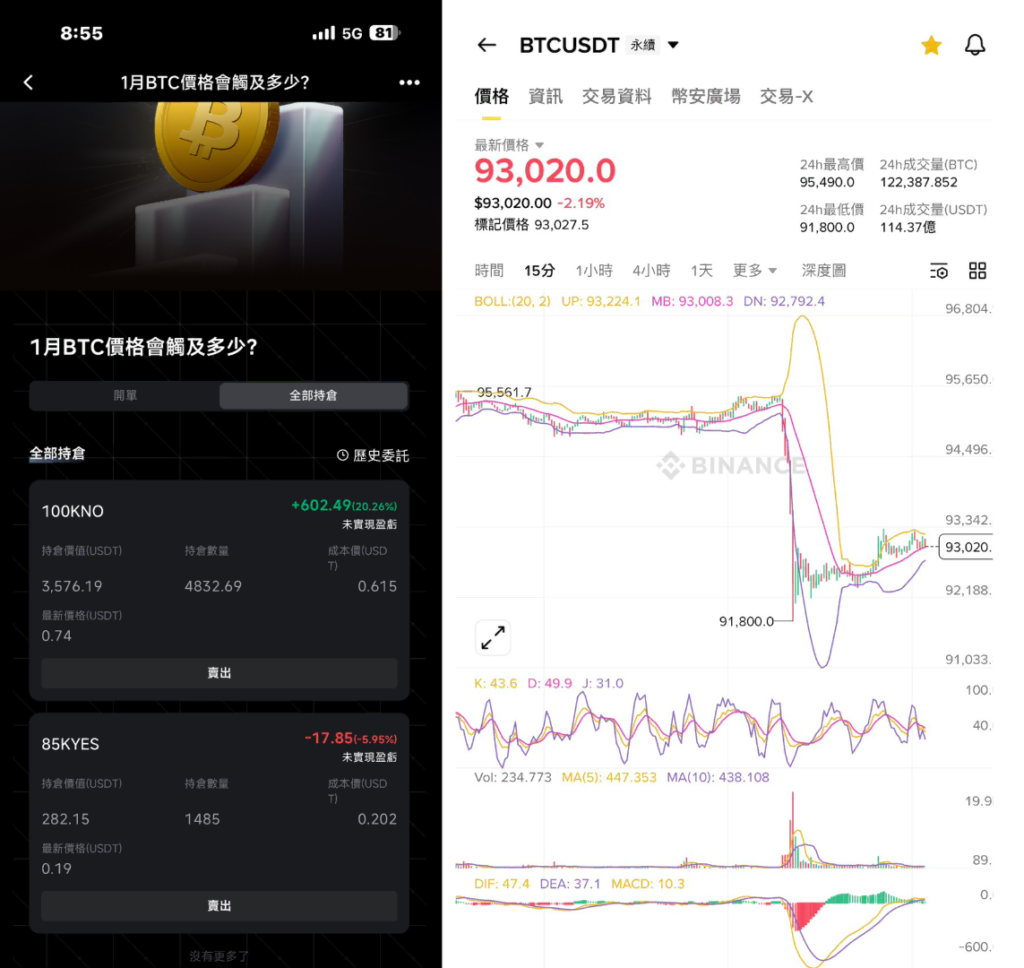The image size is (1024, 968).
Task: Select the 1小時 chart interval
Action: click(x=594, y=271)
